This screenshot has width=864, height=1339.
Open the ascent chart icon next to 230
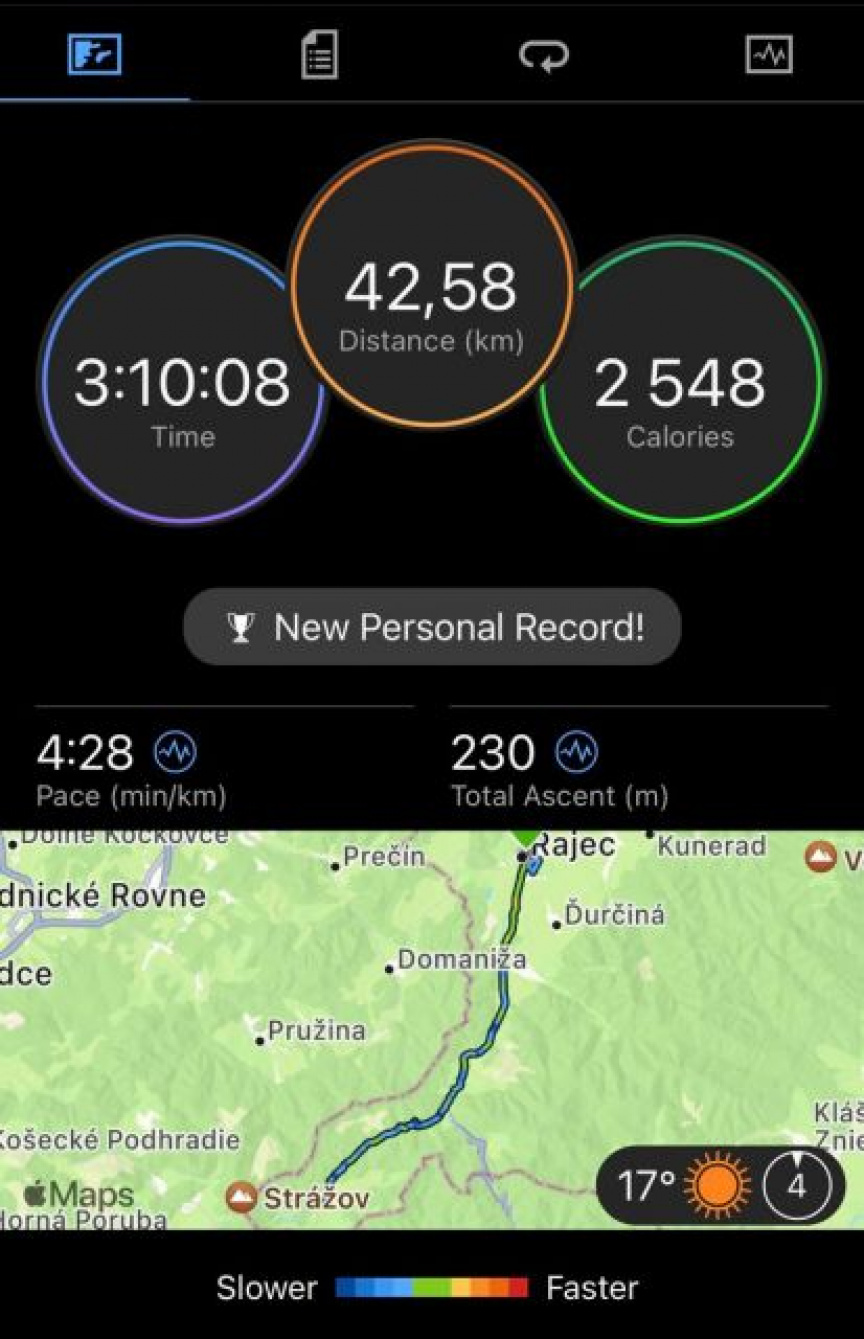pyautogui.click(x=577, y=752)
